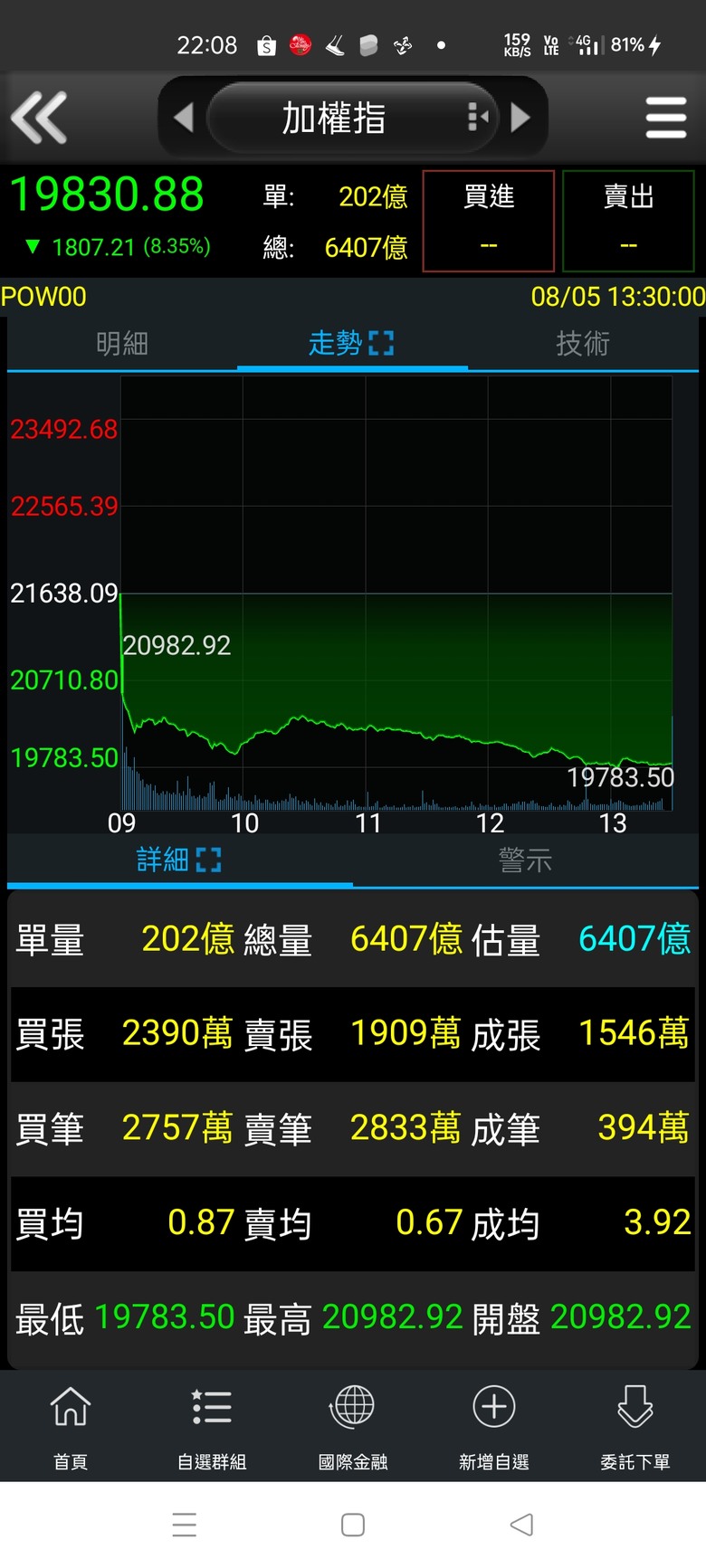Screen dimensions: 706x1568
Task: Open the hamburger menu
Action: point(666,118)
